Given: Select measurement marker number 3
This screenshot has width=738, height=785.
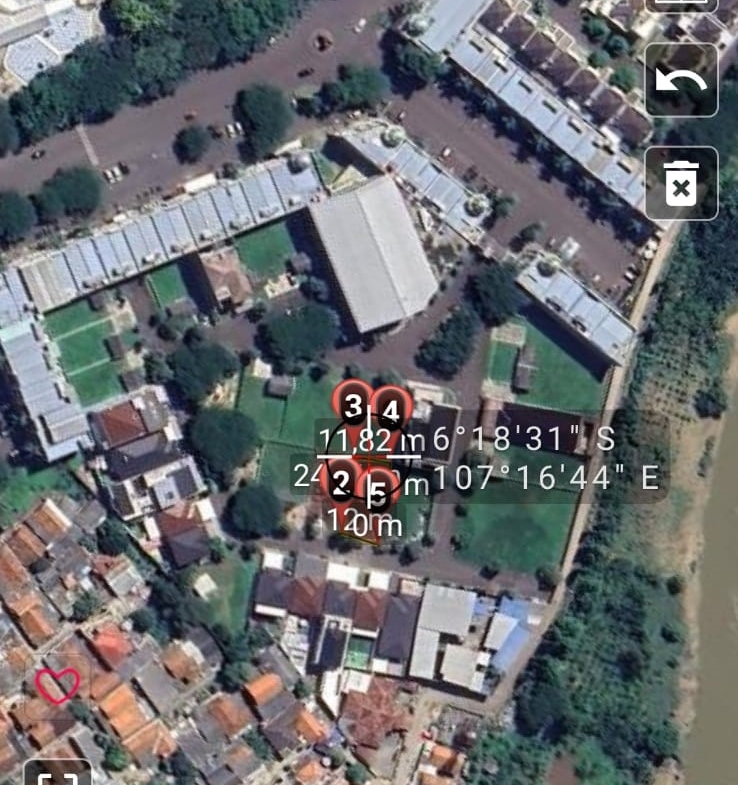Looking at the screenshot, I should coord(352,405).
